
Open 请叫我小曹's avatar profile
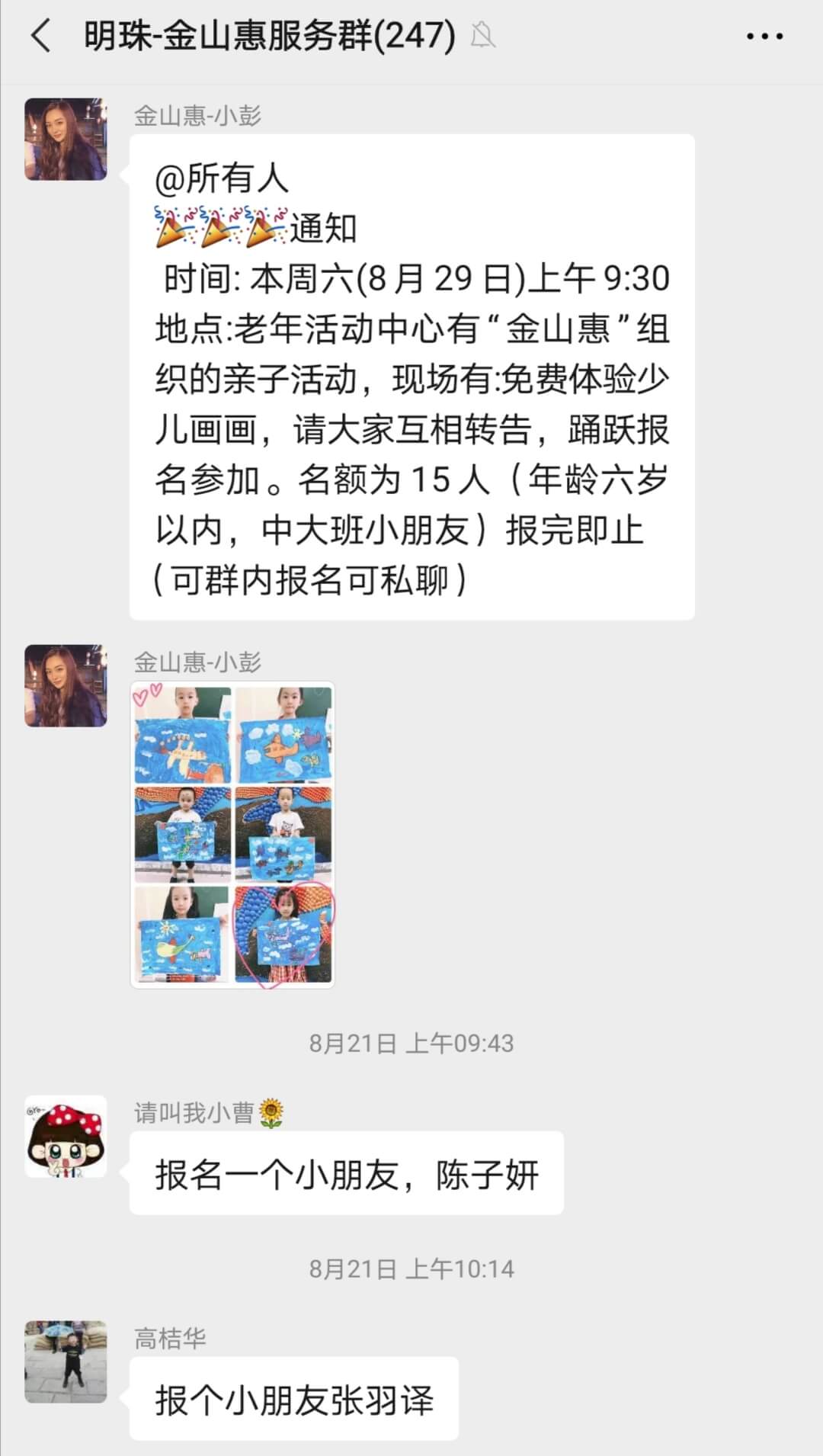(66, 1136)
